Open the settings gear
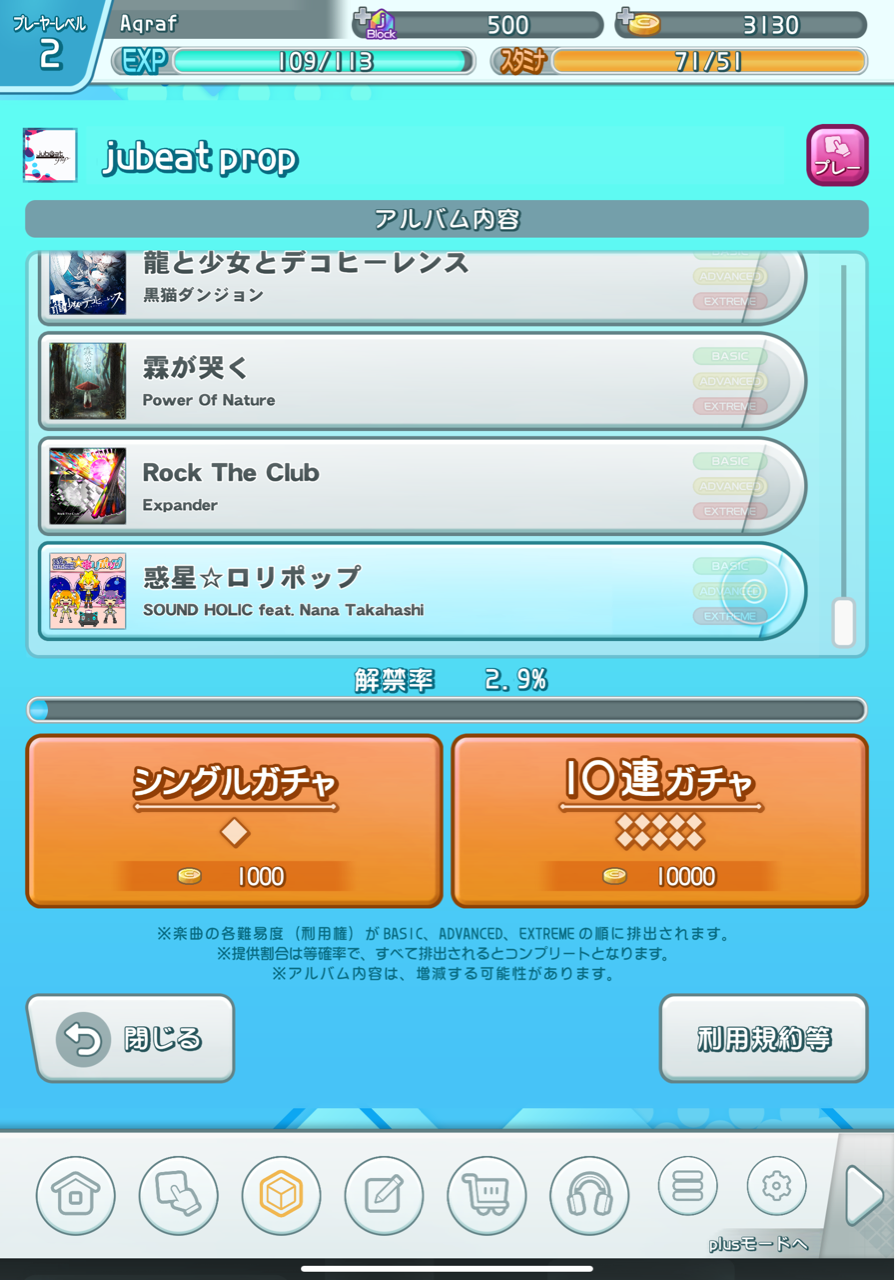 [x=776, y=1186]
